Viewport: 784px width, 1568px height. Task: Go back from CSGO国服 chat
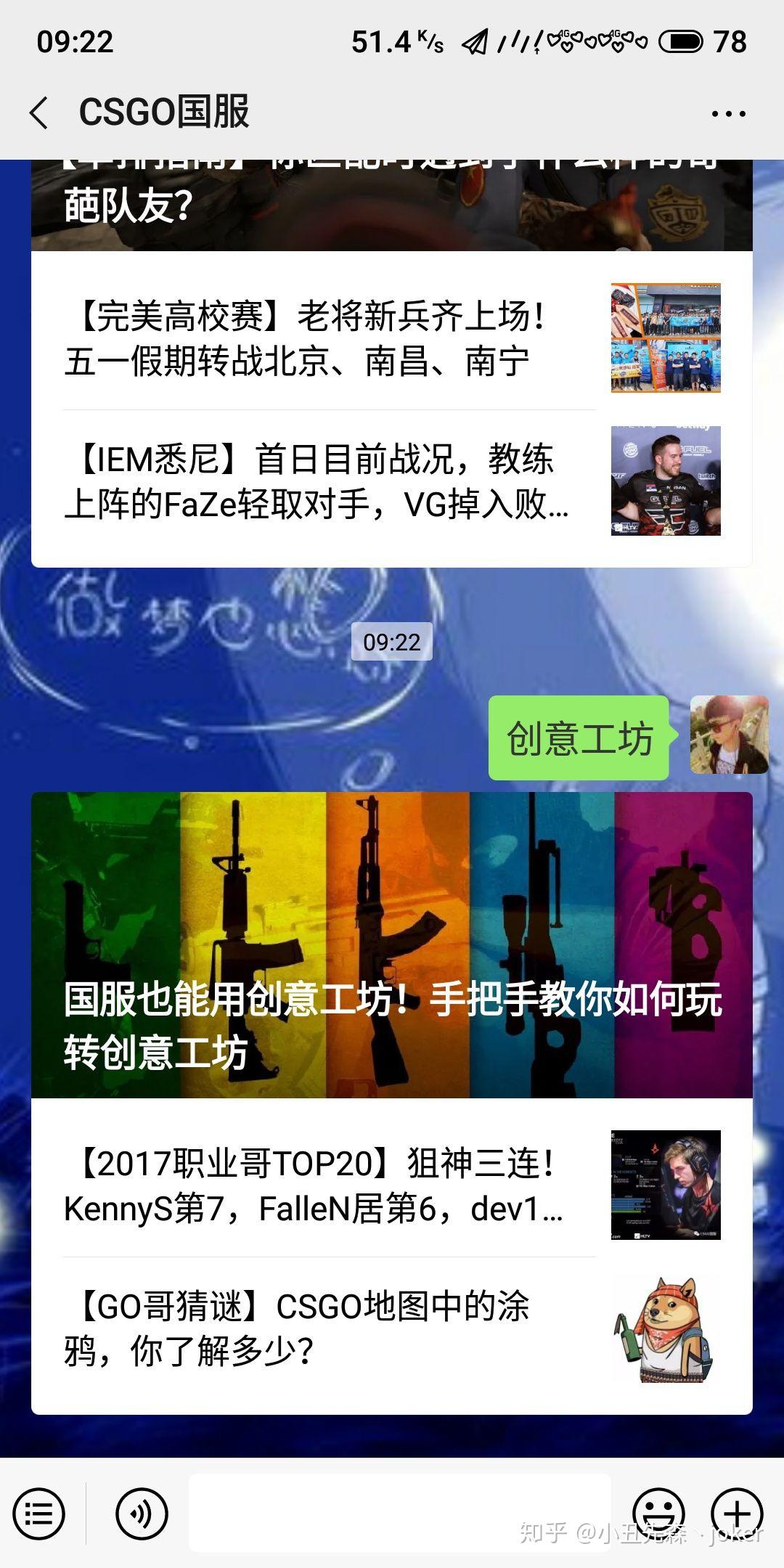(39, 113)
